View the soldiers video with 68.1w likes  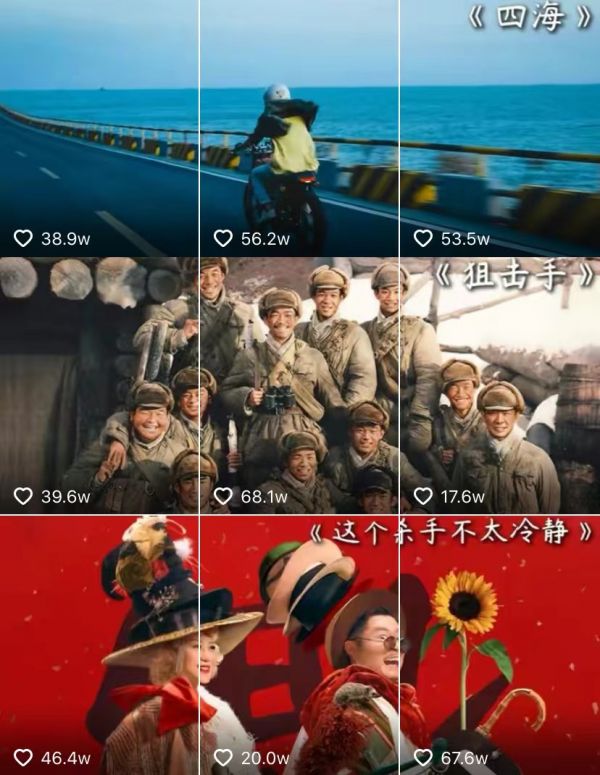(299, 385)
